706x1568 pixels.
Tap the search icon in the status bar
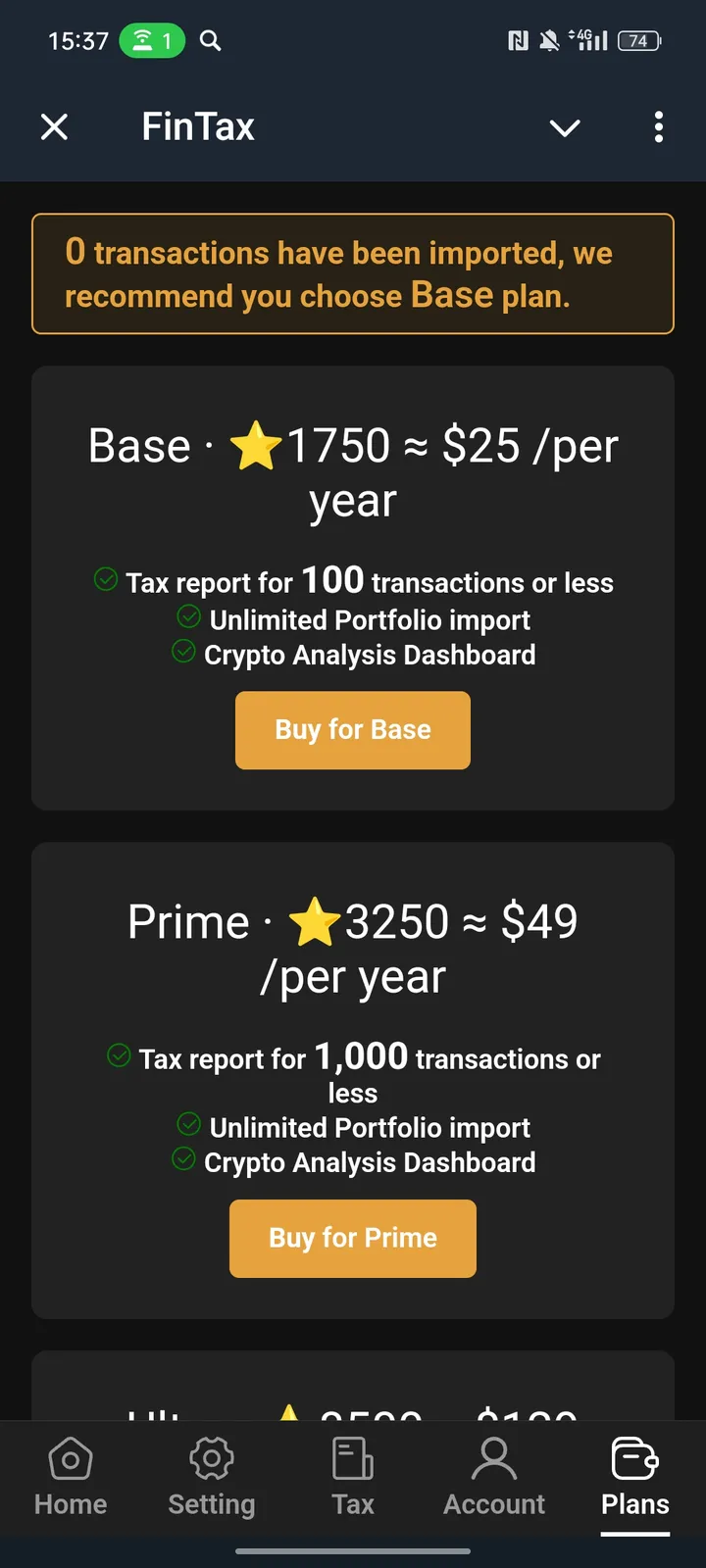tap(210, 40)
